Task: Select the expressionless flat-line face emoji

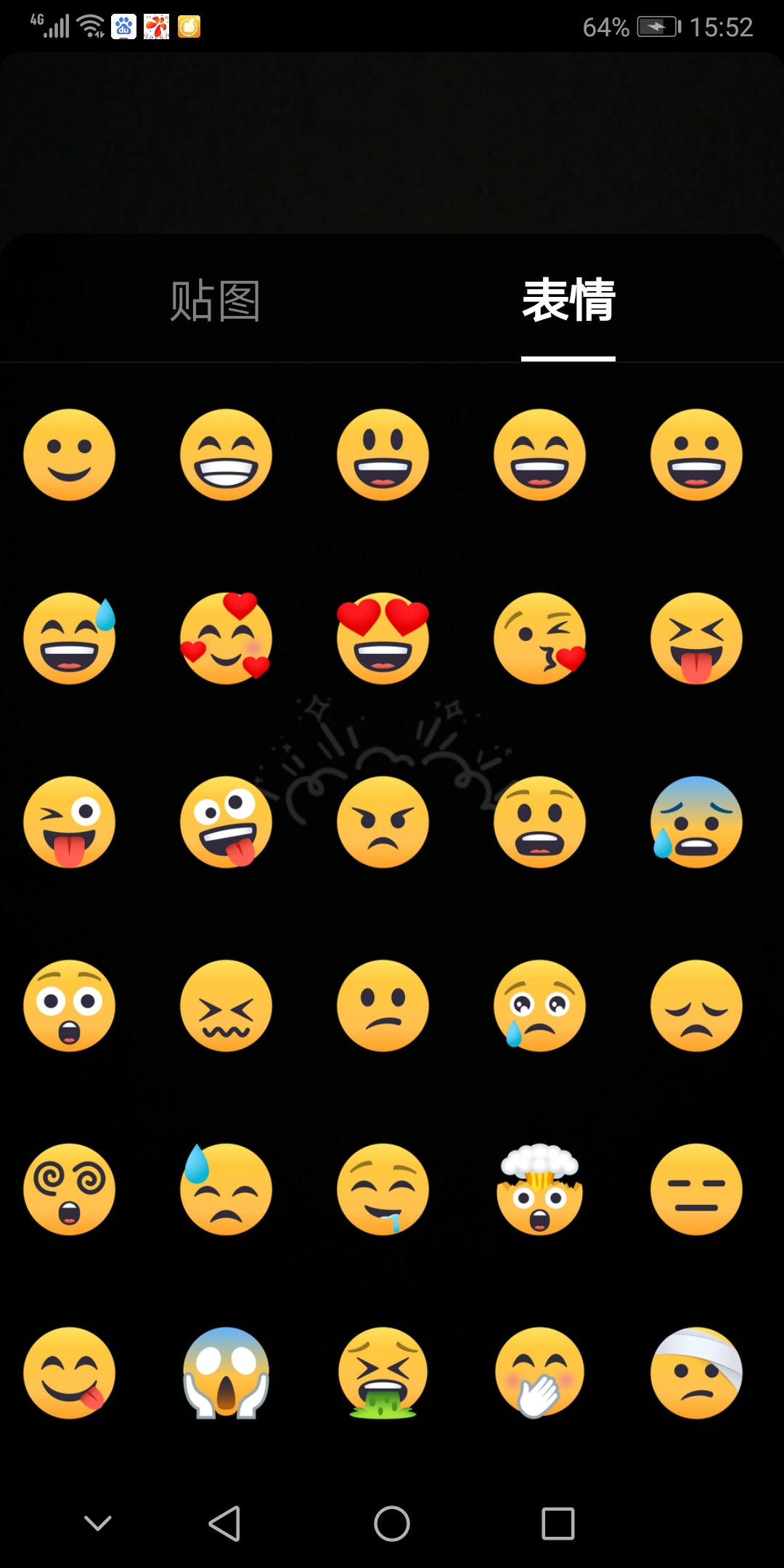Action: click(x=696, y=1190)
